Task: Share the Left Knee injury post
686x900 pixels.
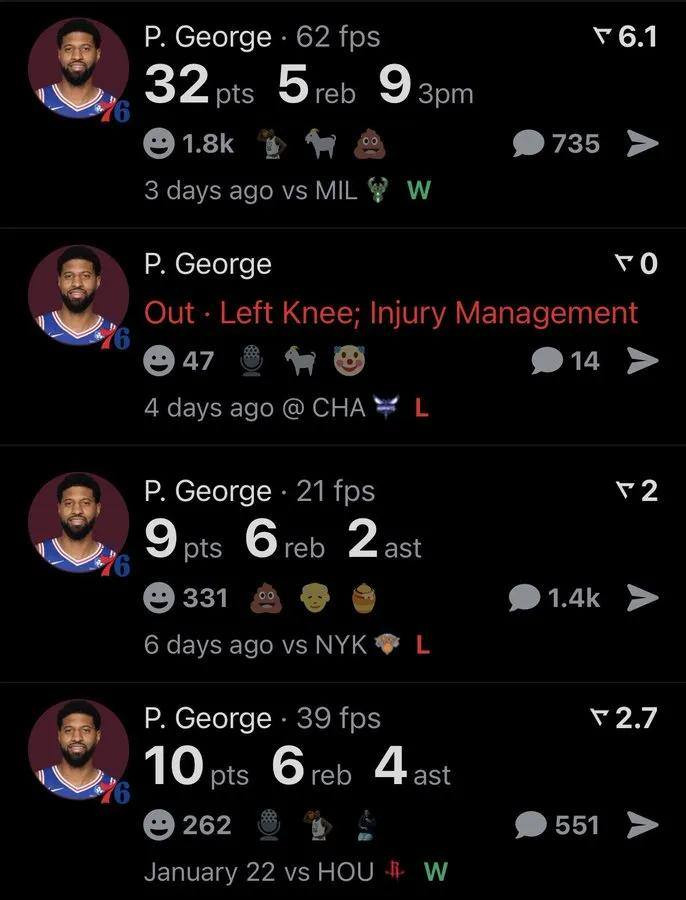Action: [x=642, y=361]
